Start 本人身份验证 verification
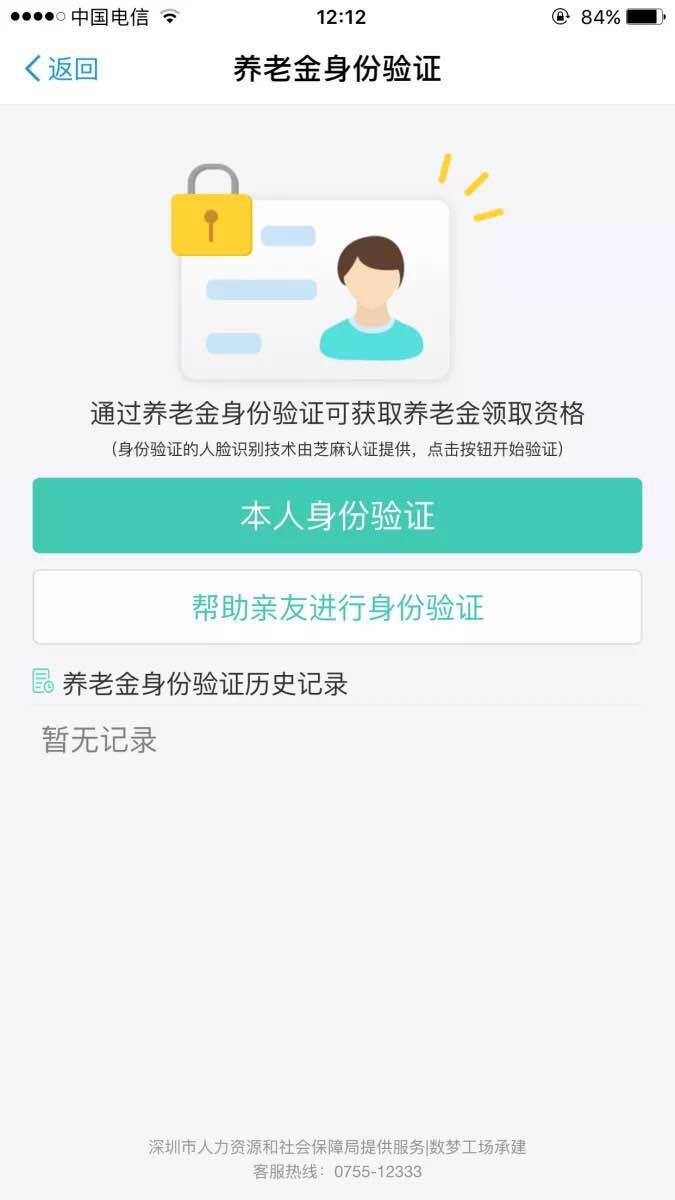675x1200 pixels. tap(337, 515)
